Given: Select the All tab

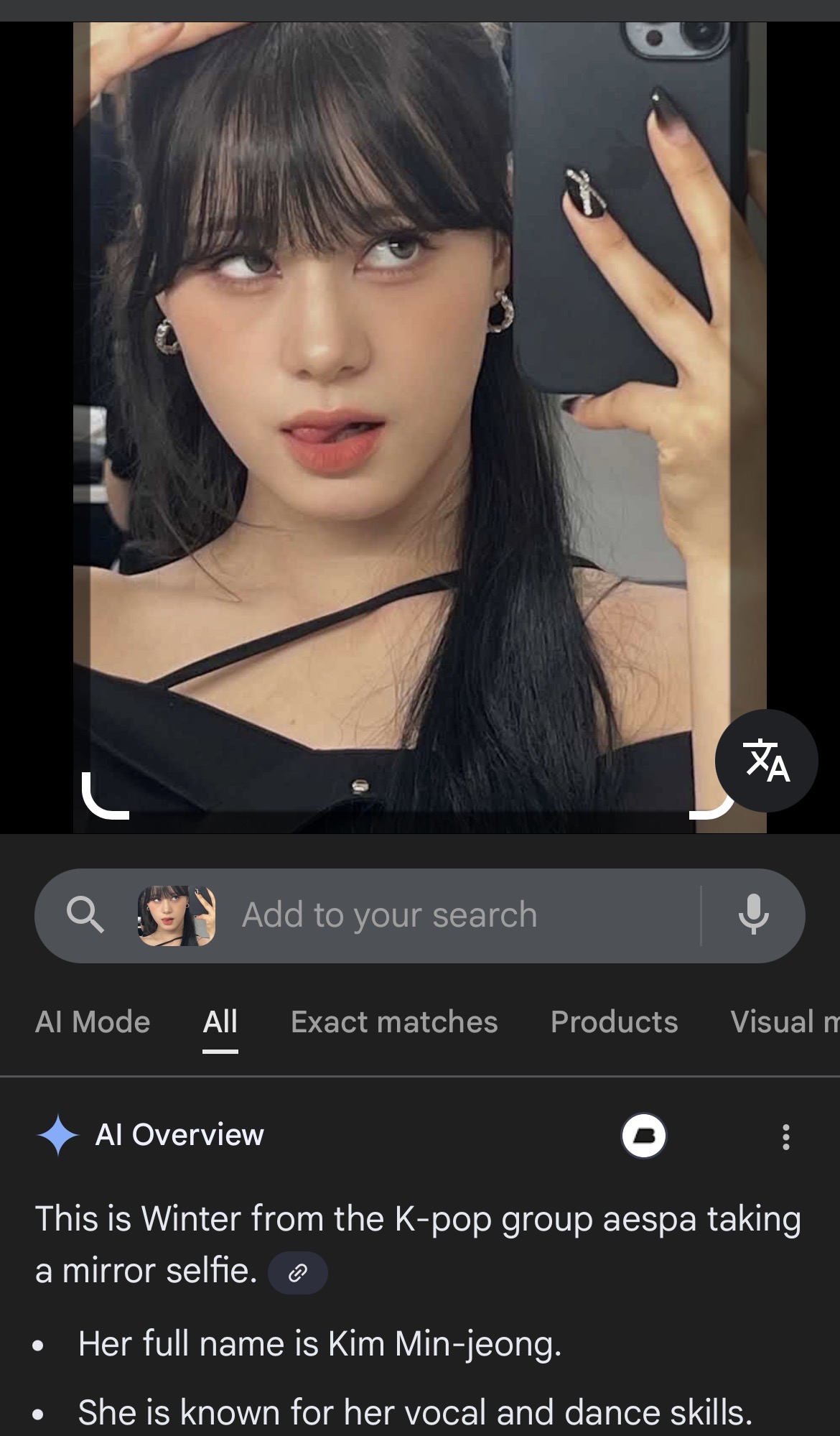Looking at the screenshot, I should point(220,1022).
